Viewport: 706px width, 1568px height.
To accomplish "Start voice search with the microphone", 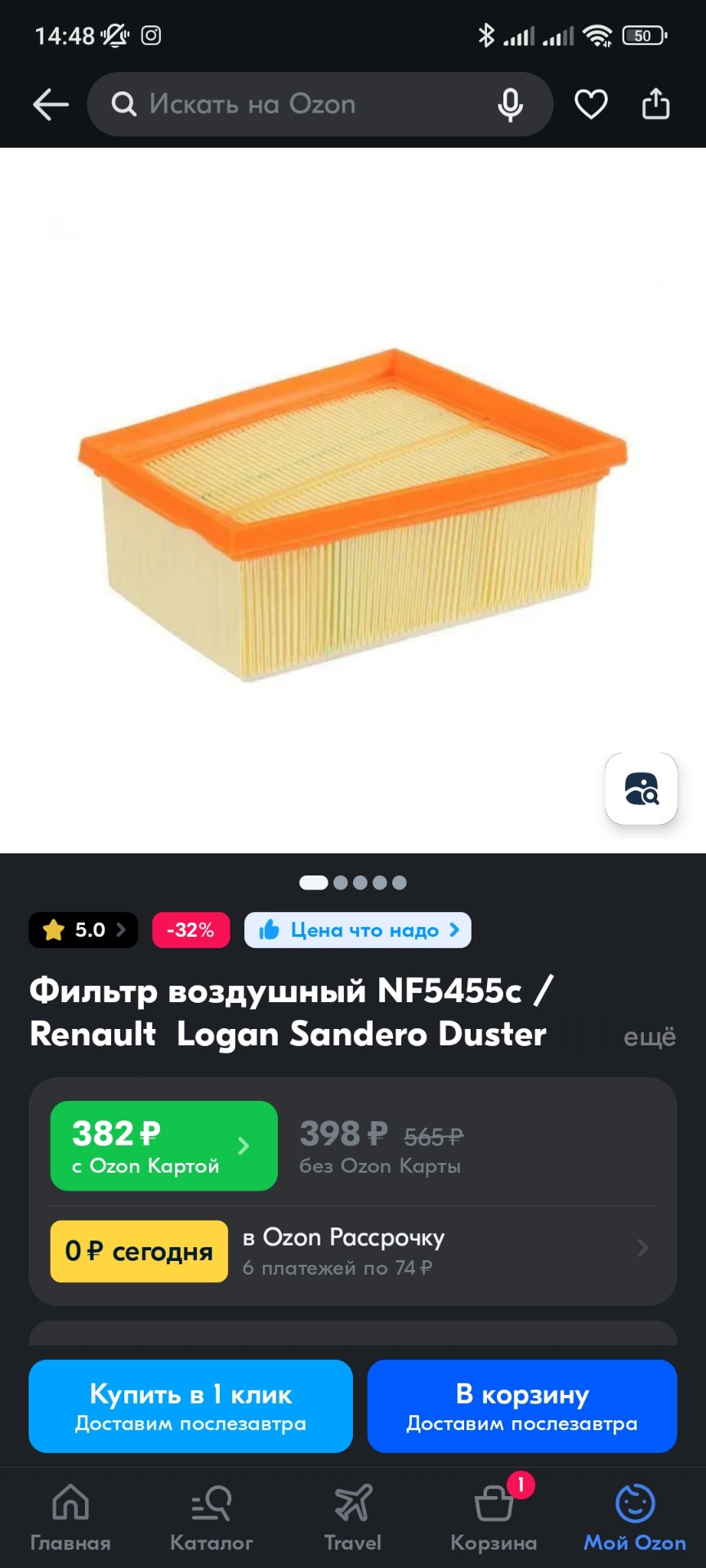I will 511,105.
